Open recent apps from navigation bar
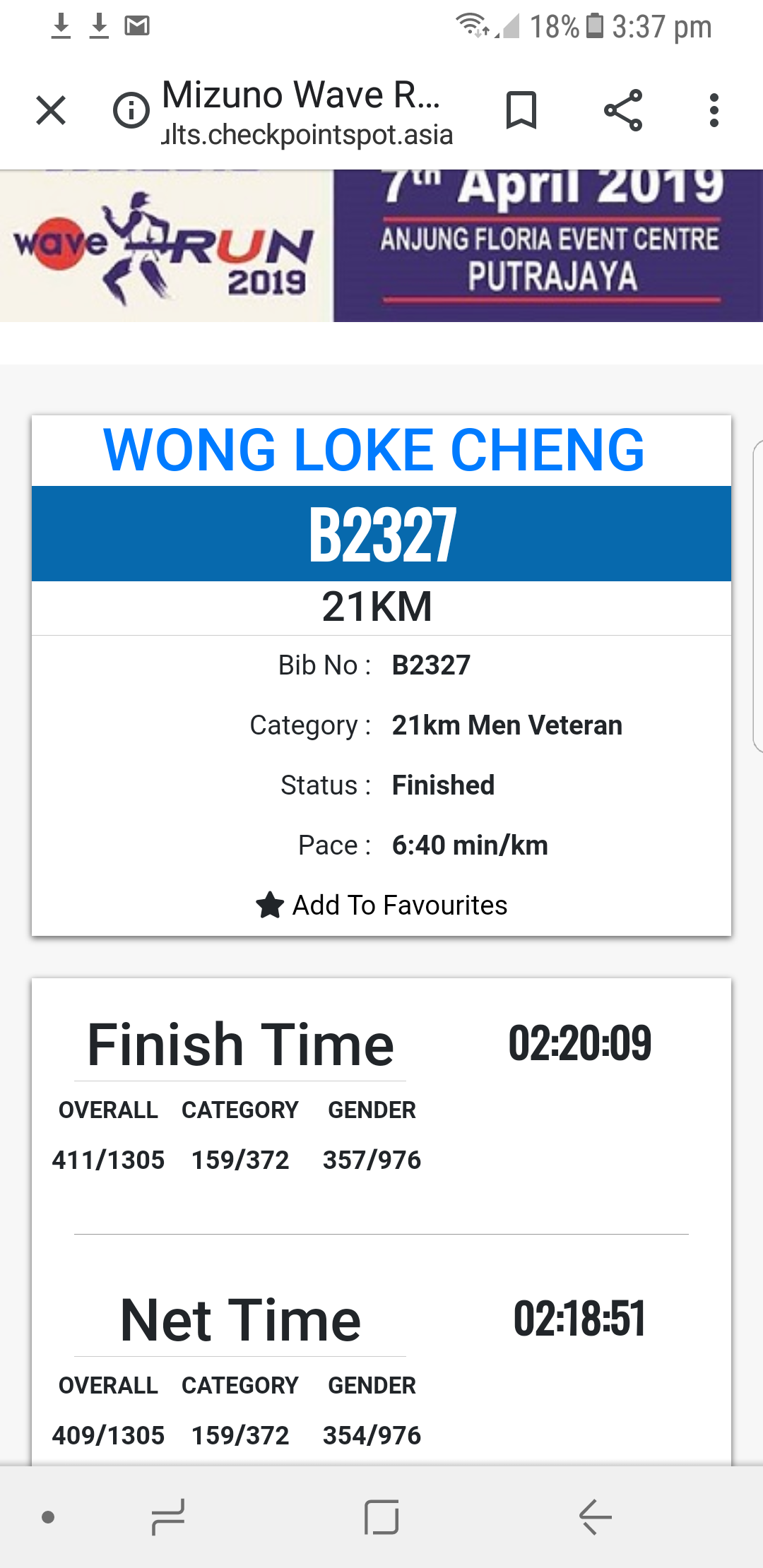The image size is (763, 1568). 168,1516
